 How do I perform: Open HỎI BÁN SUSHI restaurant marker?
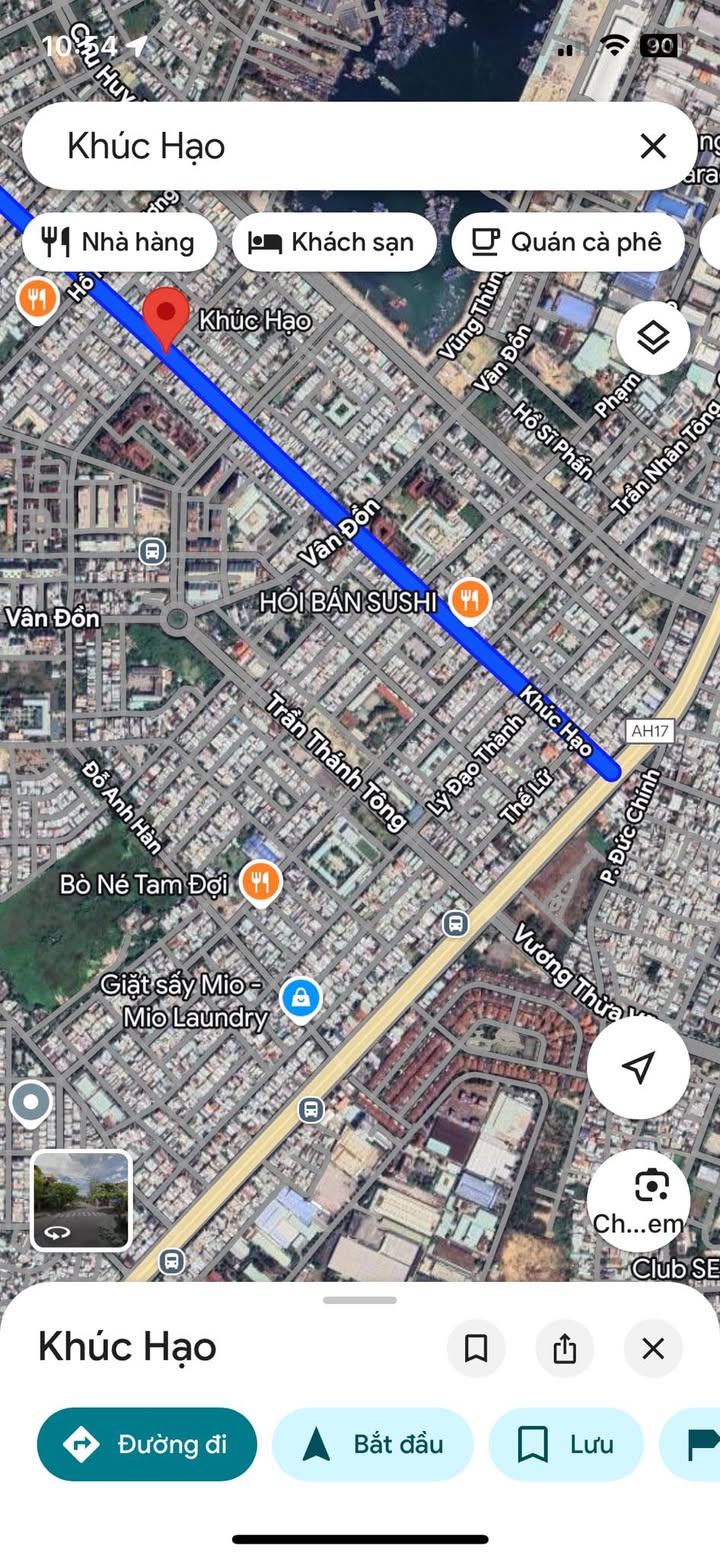click(x=469, y=601)
